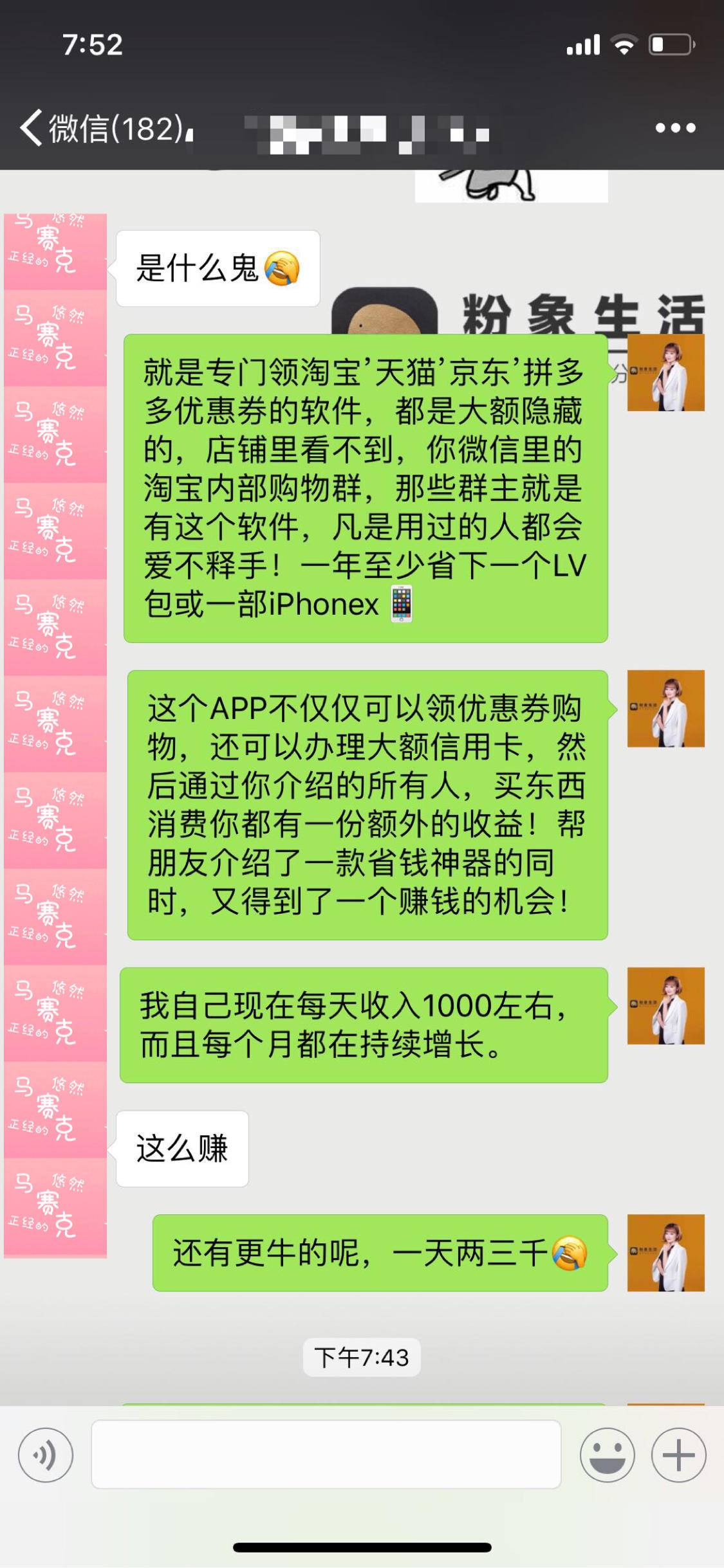
Task: Open the emoji sticker panel
Action: coord(607,1455)
